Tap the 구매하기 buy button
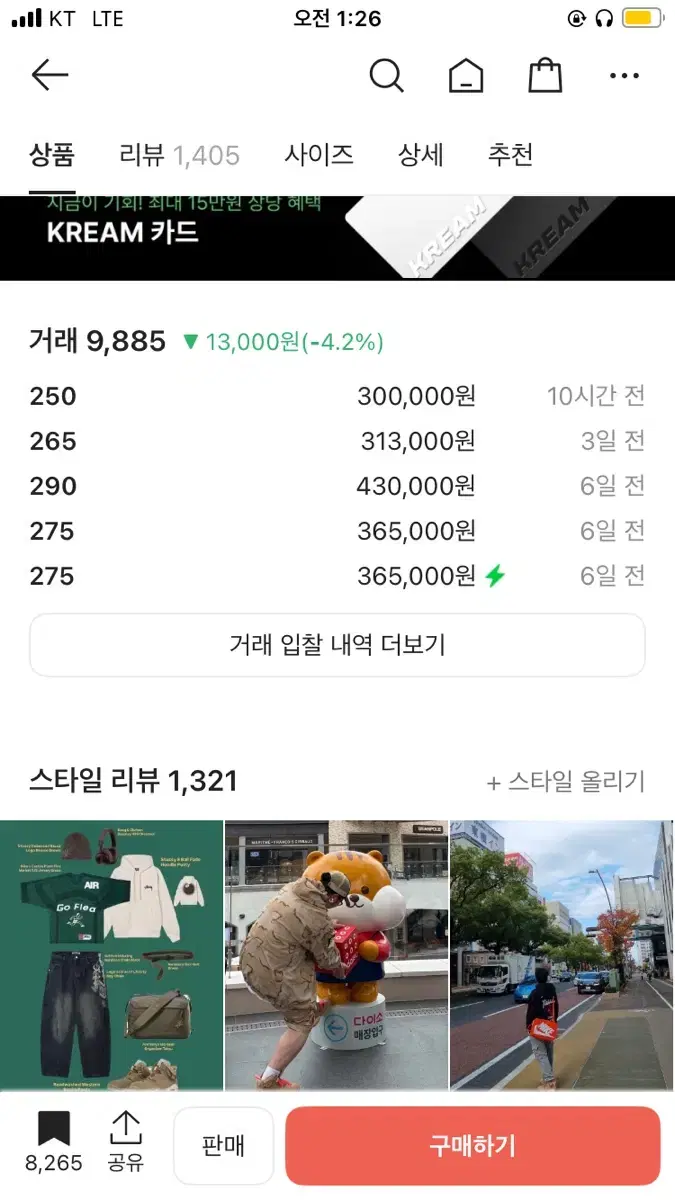Screen dimensions: 675x1200 [x=473, y=1146]
